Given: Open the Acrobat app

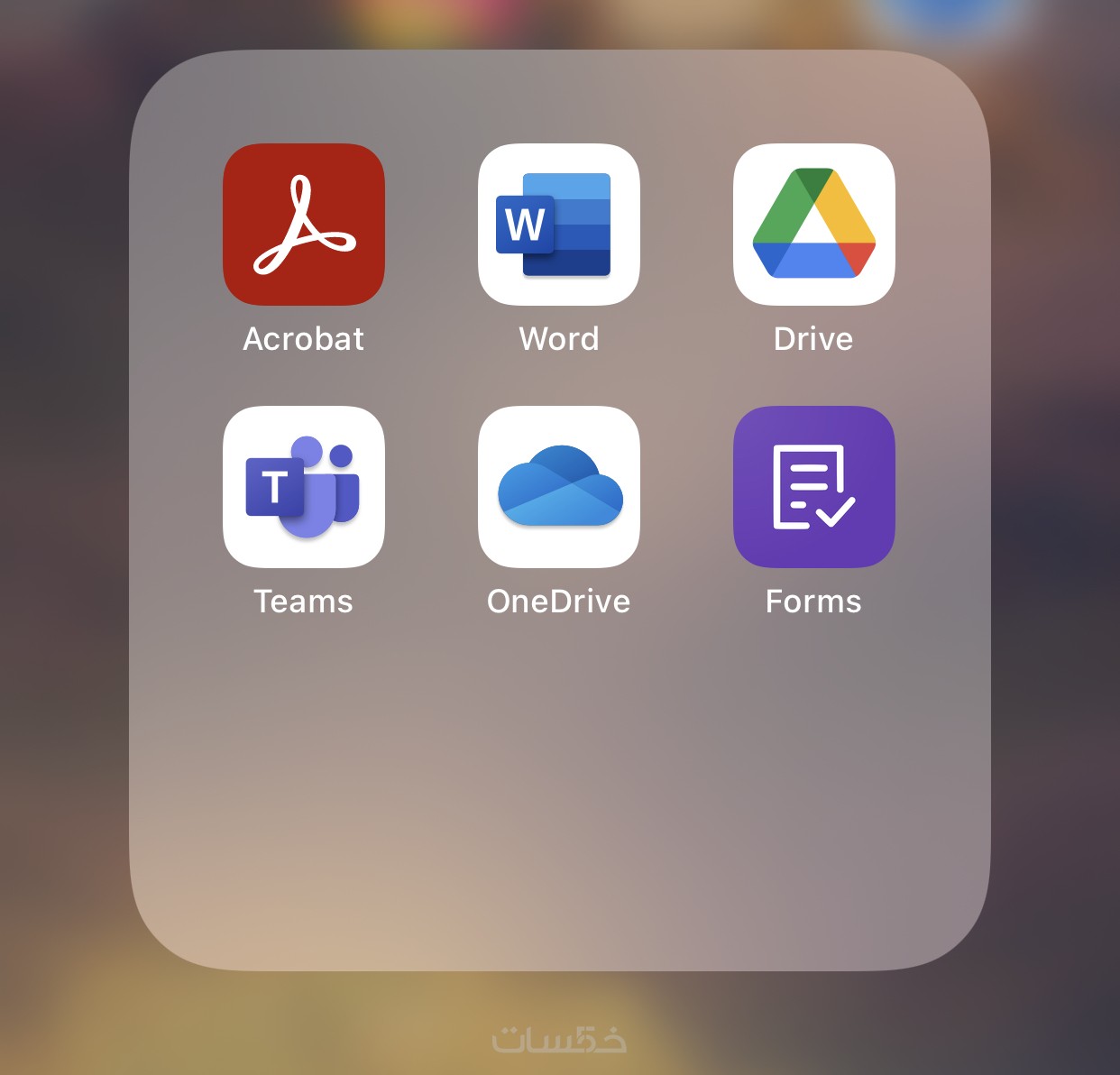Looking at the screenshot, I should [304, 225].
